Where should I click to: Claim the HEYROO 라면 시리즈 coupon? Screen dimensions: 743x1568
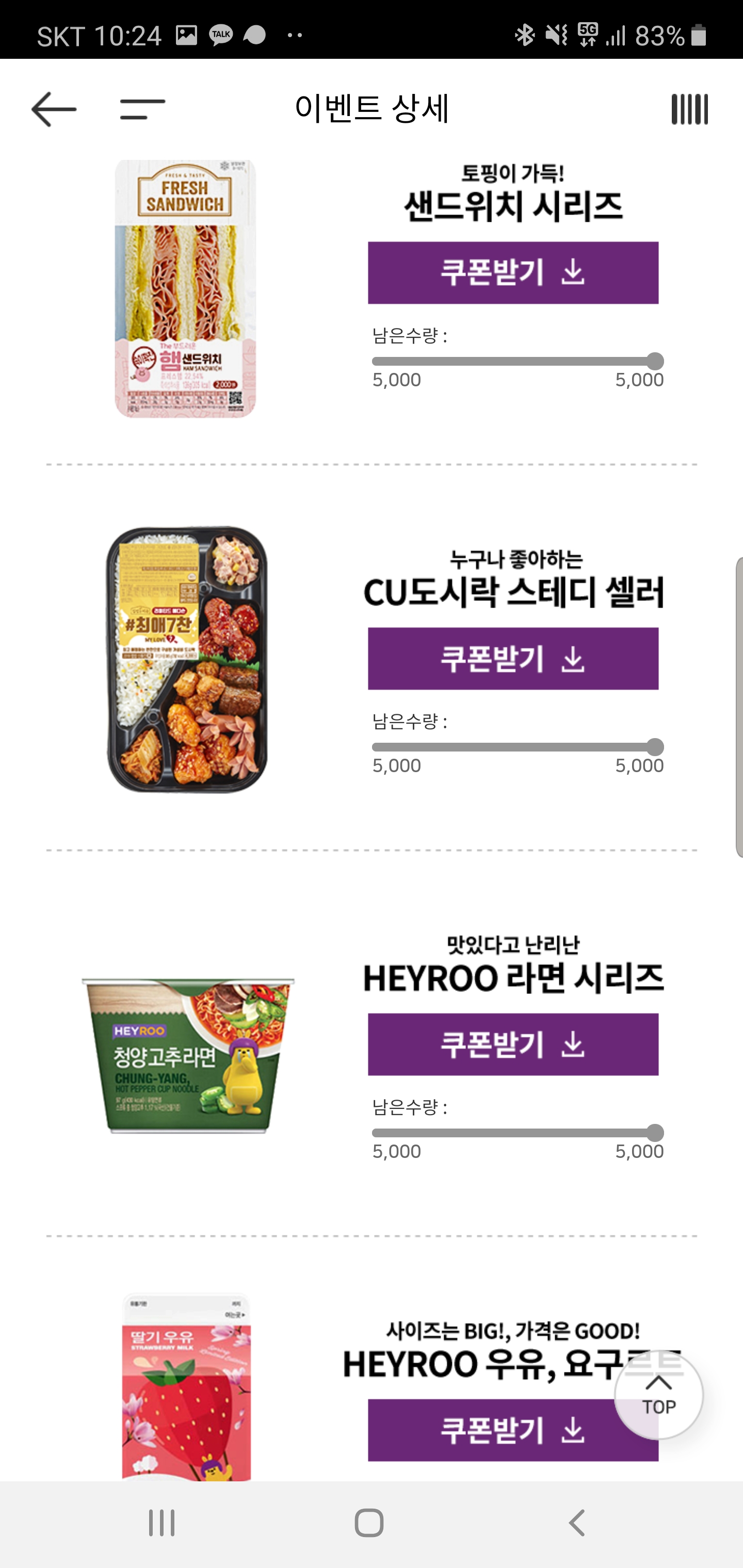(x=513, y=1044)
